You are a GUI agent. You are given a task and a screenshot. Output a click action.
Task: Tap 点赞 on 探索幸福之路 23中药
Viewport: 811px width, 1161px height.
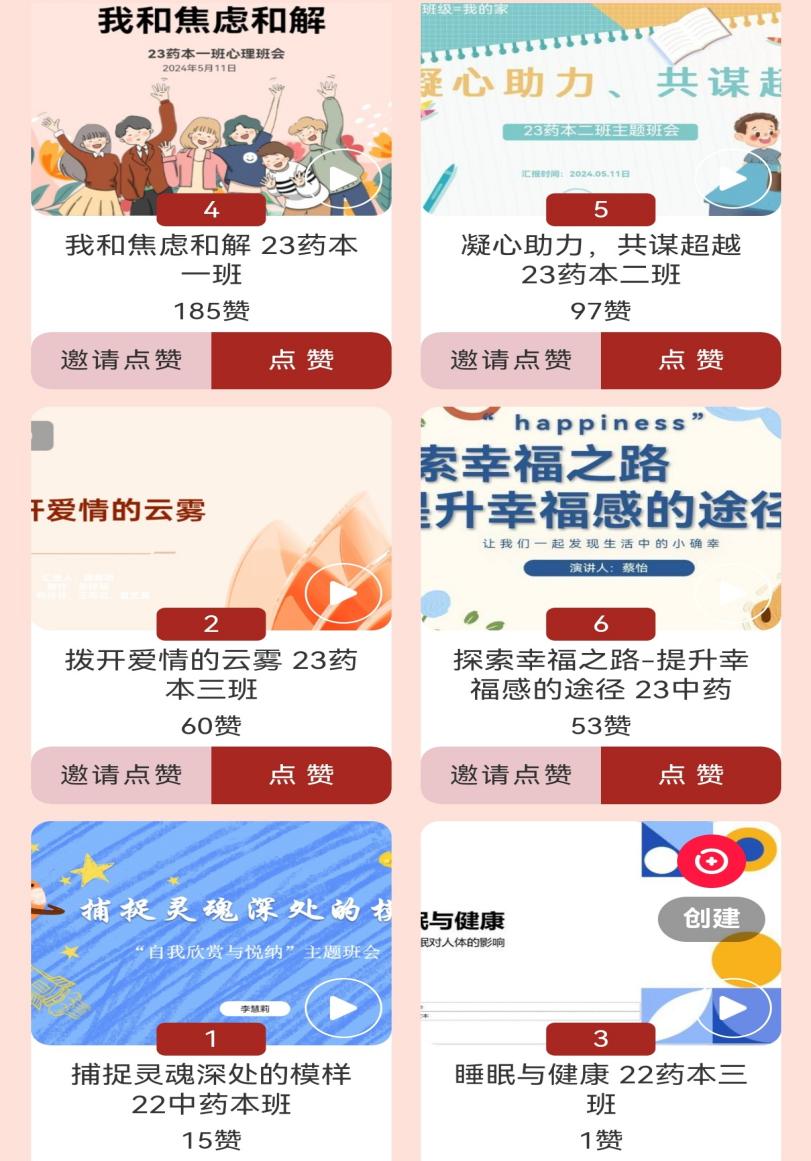[690, 775]
